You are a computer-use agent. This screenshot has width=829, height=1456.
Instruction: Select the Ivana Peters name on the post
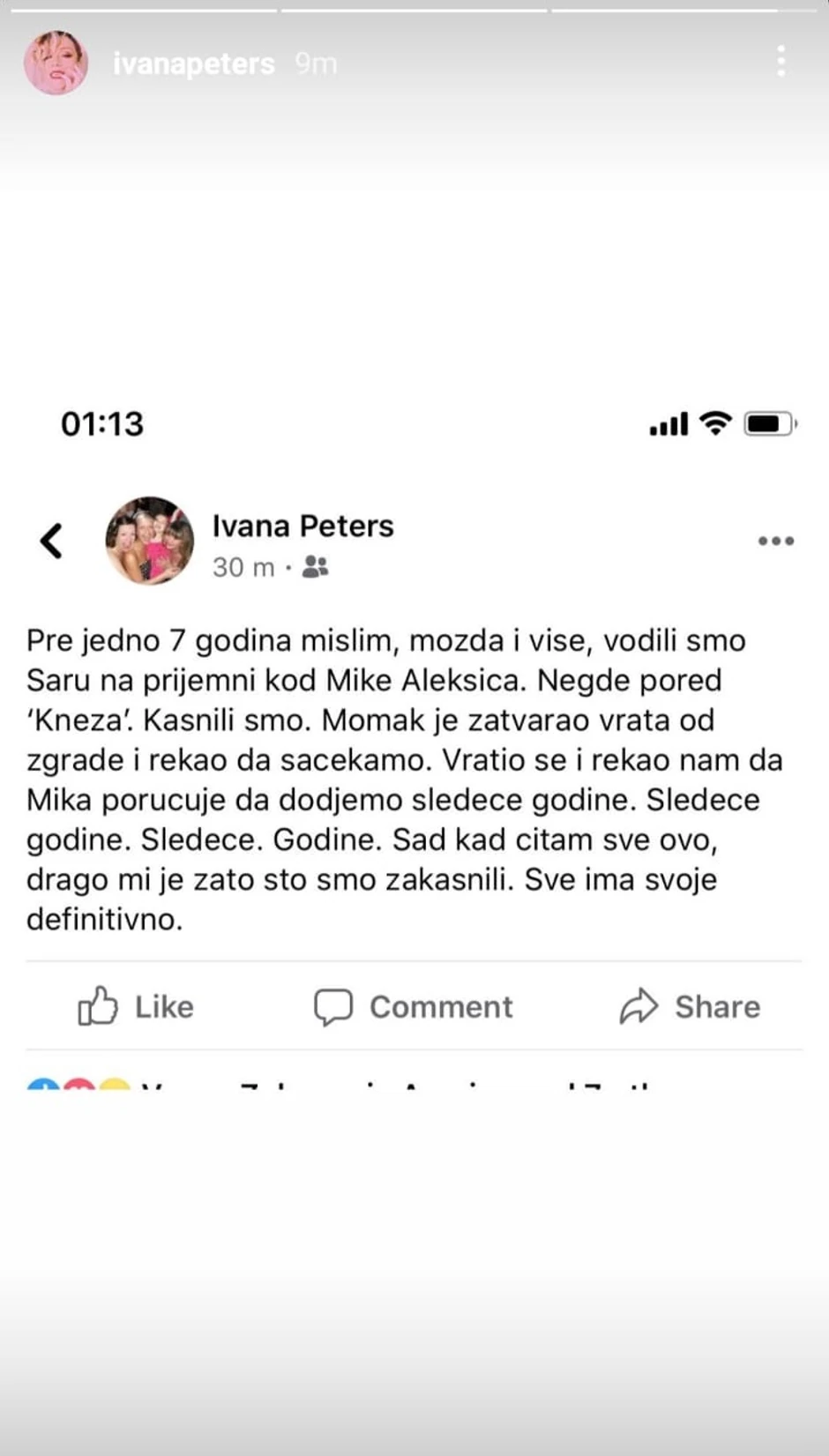303,526
